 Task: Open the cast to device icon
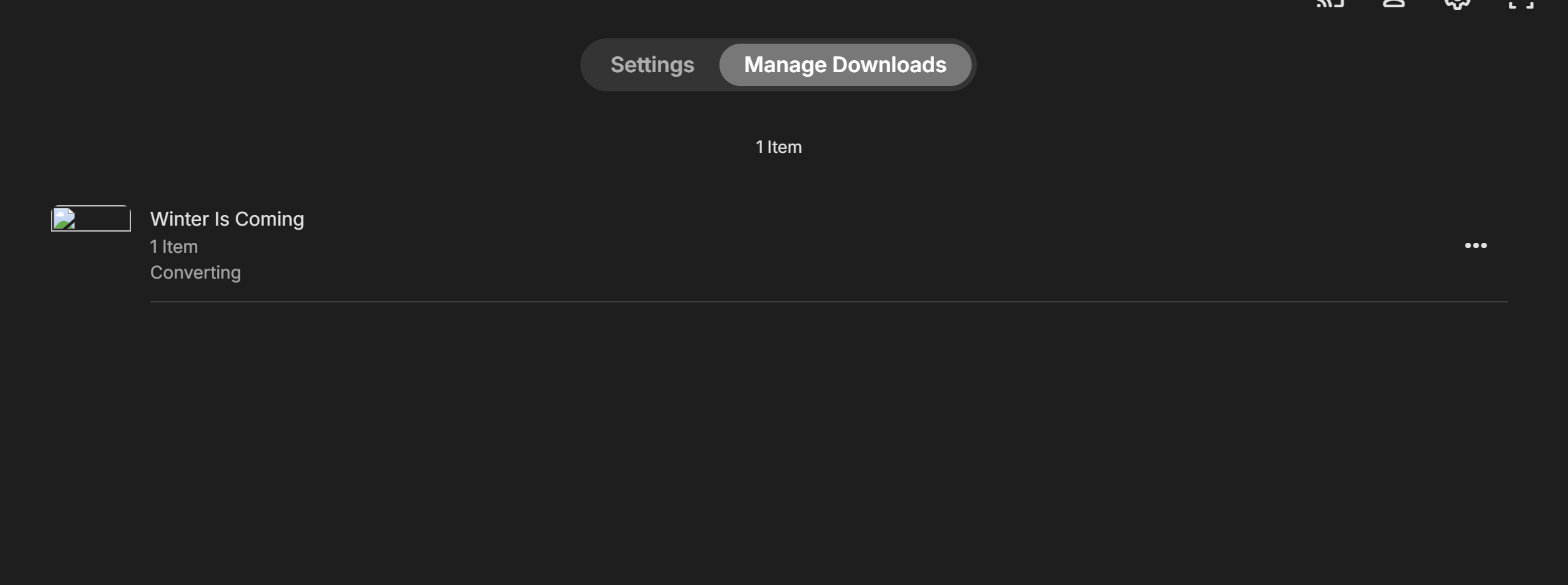point(1330,3)
